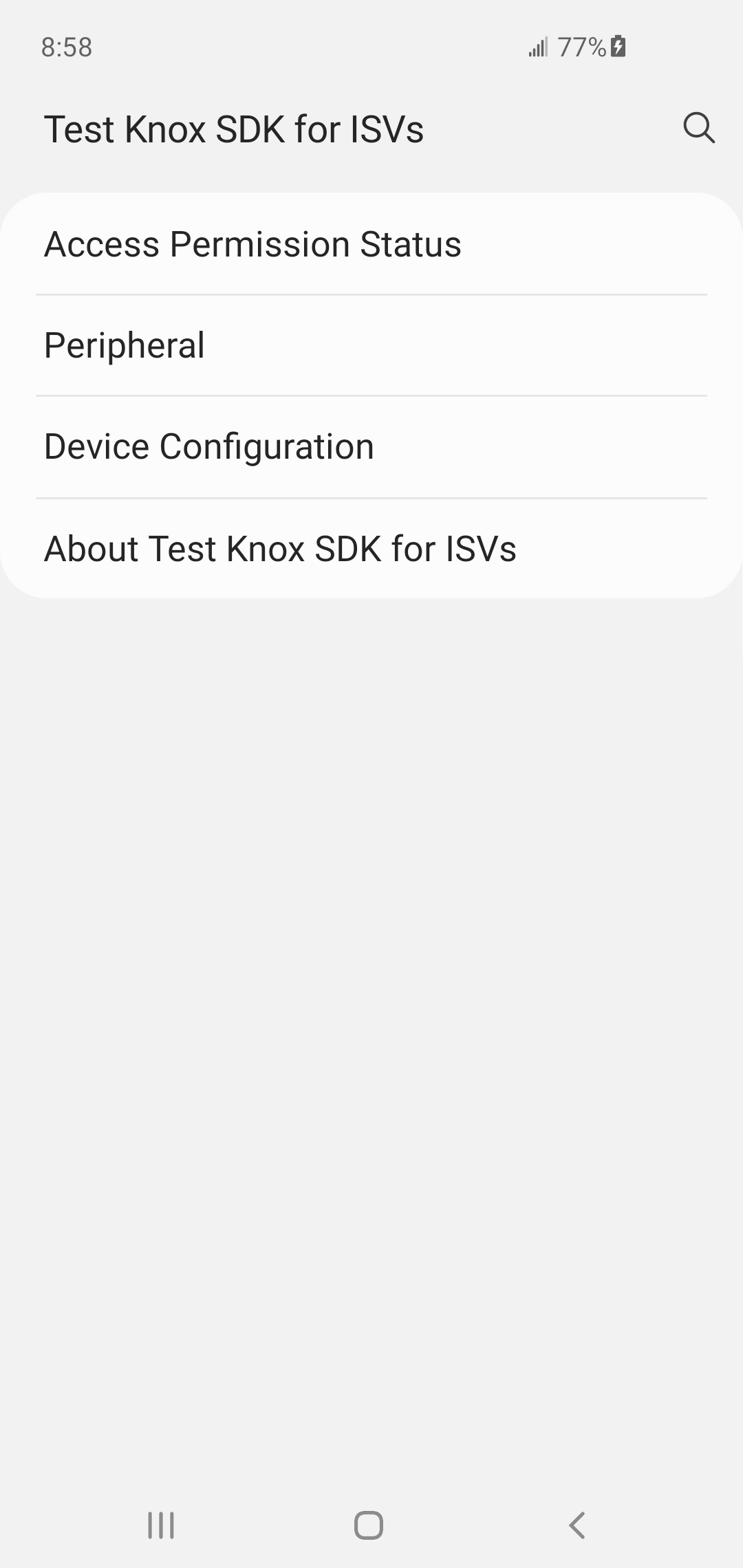Select the Peripheral row
This screenshot has height=1568, width=743.
click(x=371, y=345)
